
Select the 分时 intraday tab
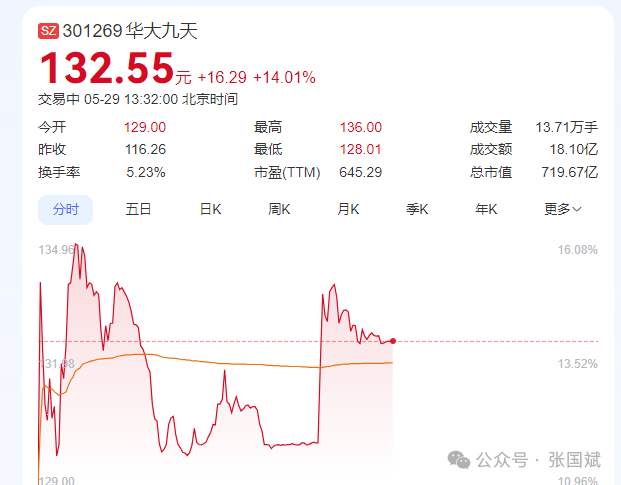tap(66, 209)
